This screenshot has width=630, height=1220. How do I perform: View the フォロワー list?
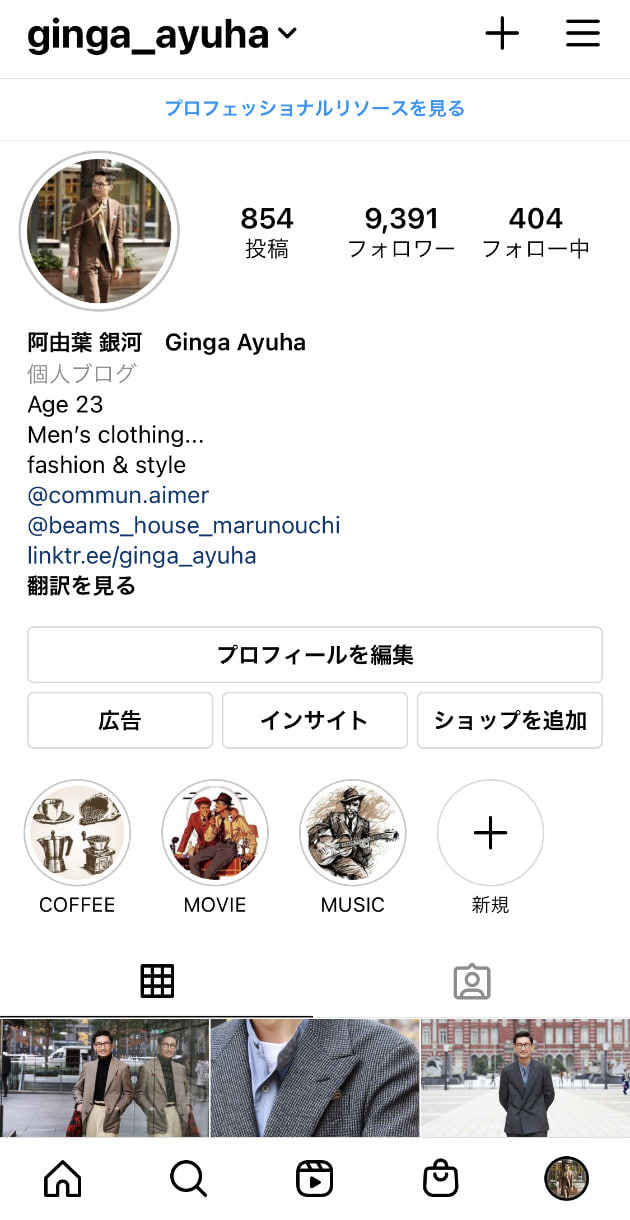[401, 233]
